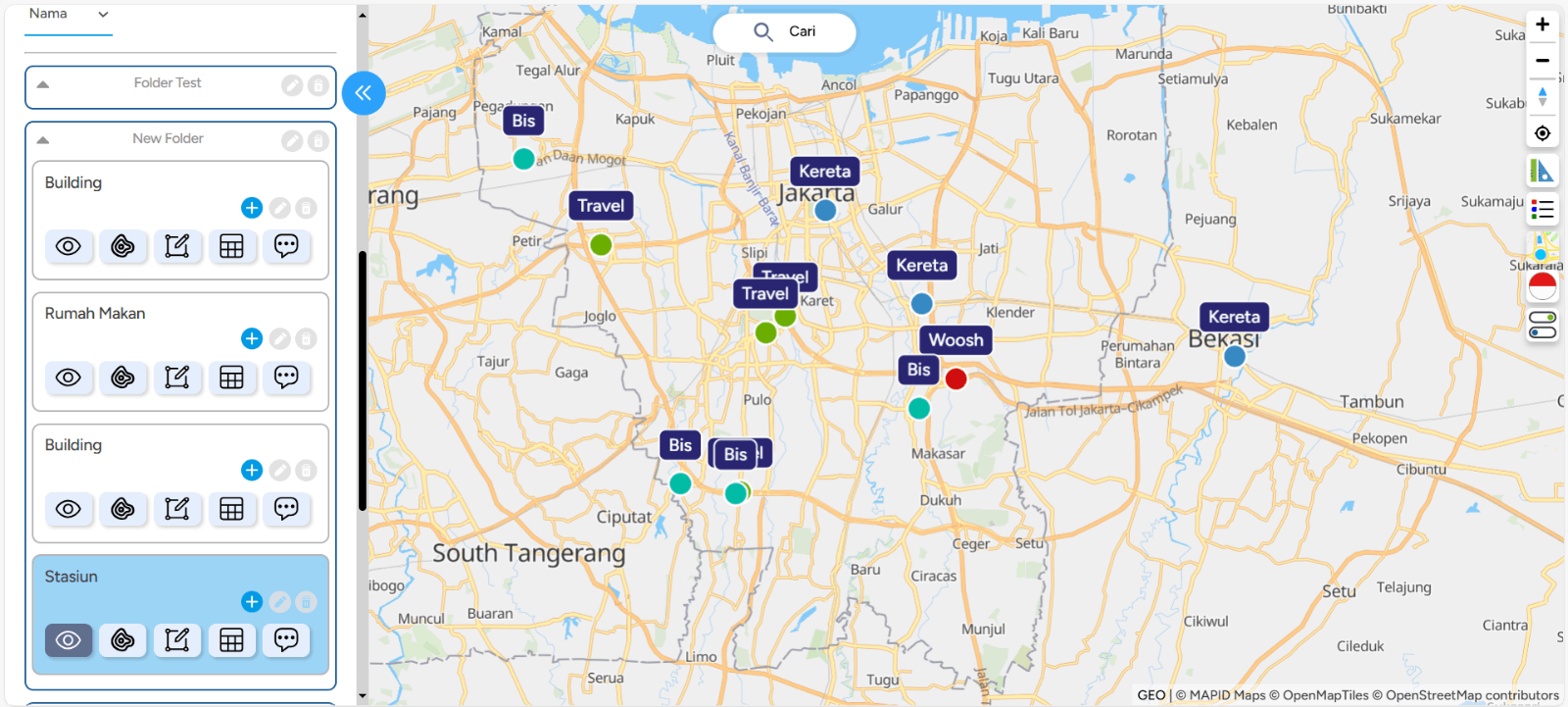
Task: Locate my current position
Action: pyautogui.click(x=1543, y=133)
